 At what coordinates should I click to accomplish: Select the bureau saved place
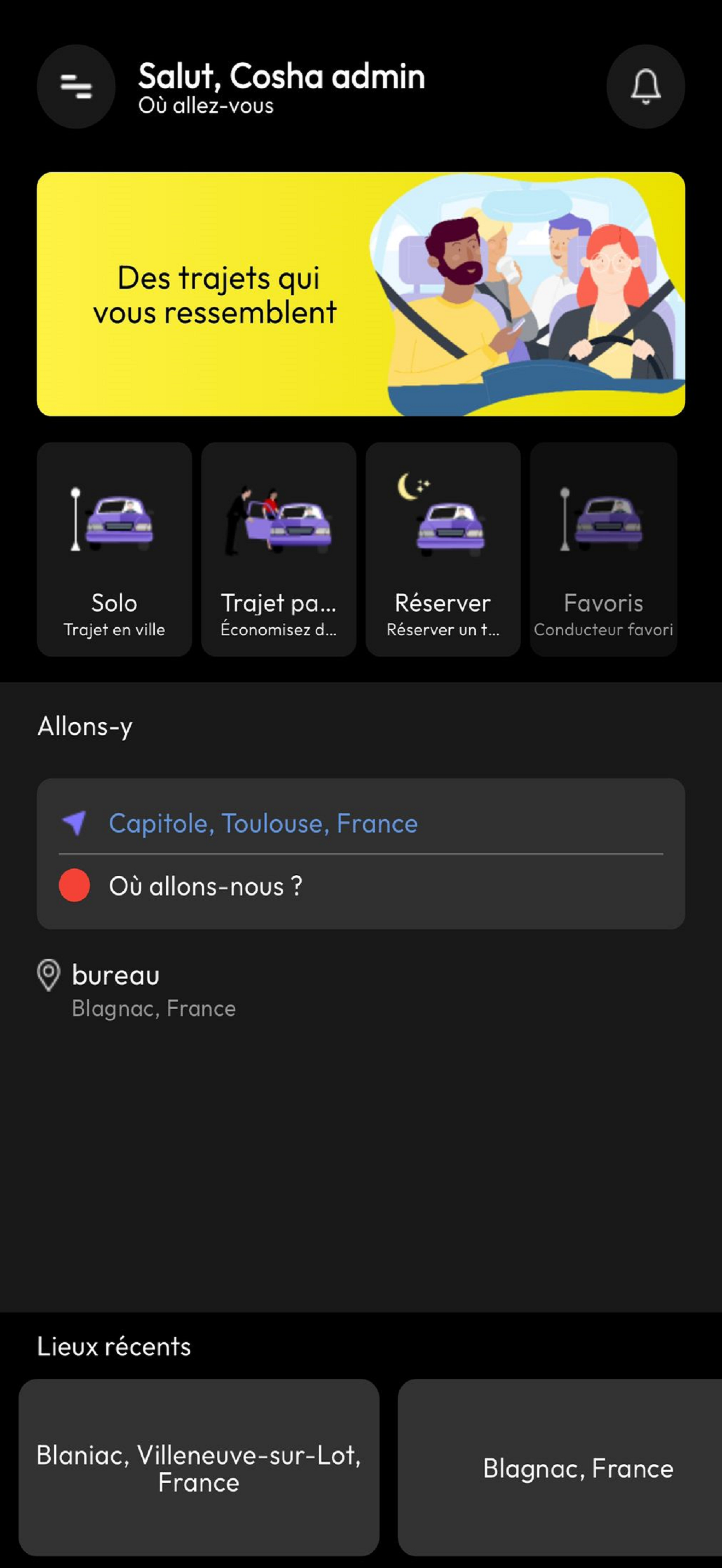pos(115,974)
